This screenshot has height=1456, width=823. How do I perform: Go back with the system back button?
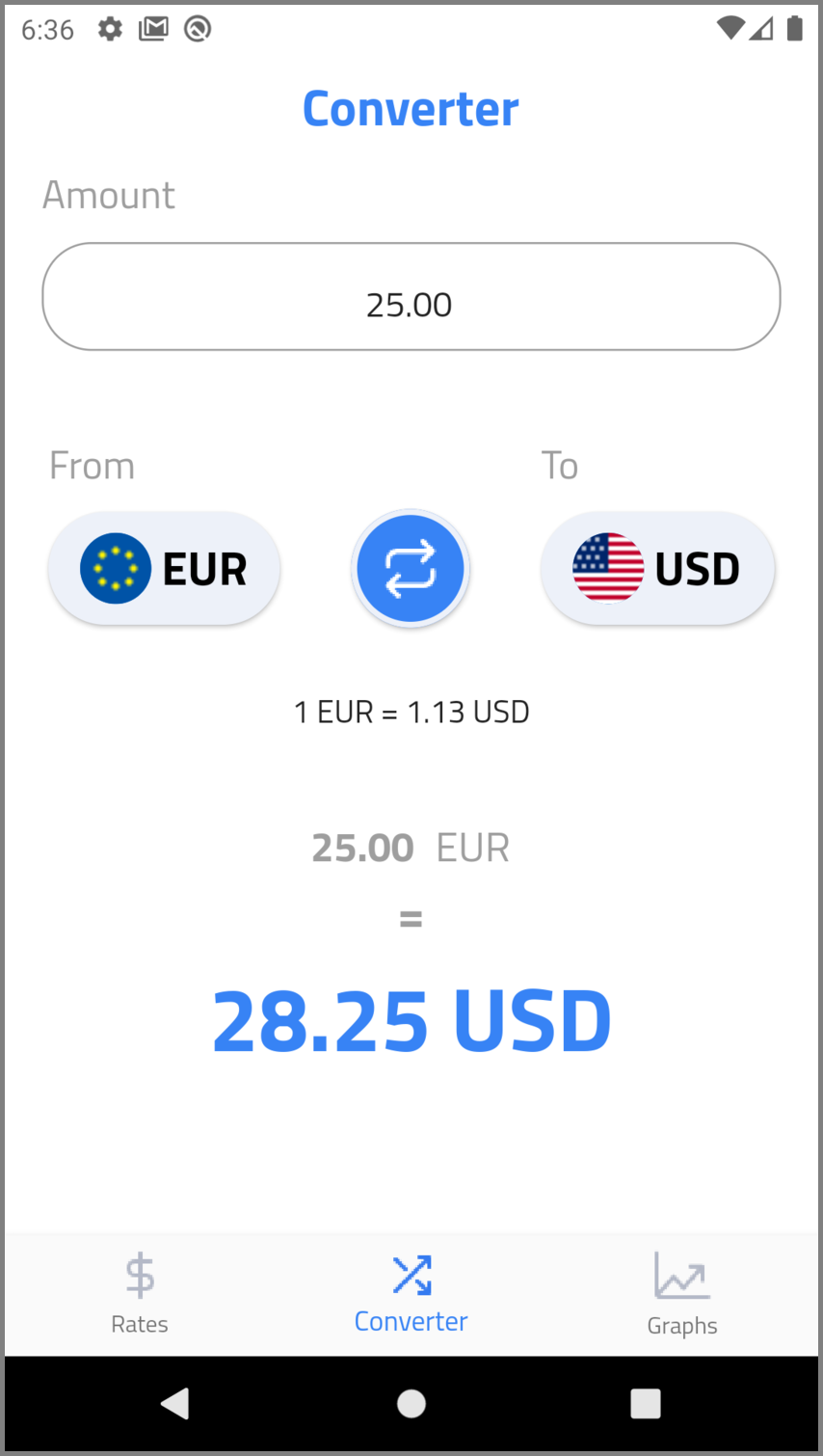pos(175,1403)
